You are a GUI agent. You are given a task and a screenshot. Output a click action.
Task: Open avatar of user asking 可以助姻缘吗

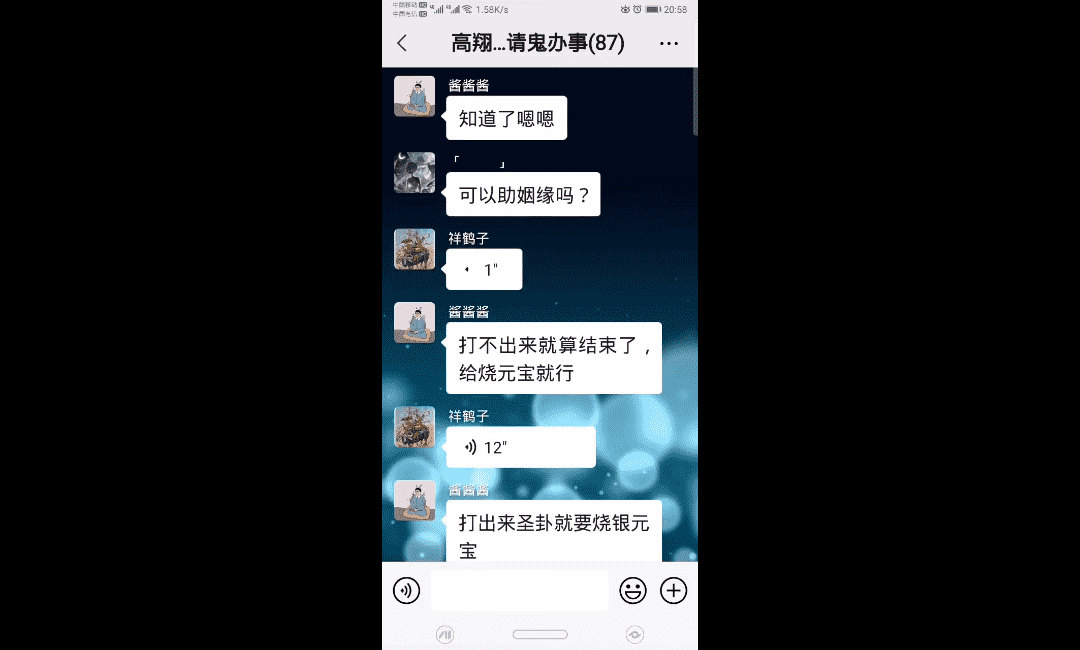click(x=414, y=173)
